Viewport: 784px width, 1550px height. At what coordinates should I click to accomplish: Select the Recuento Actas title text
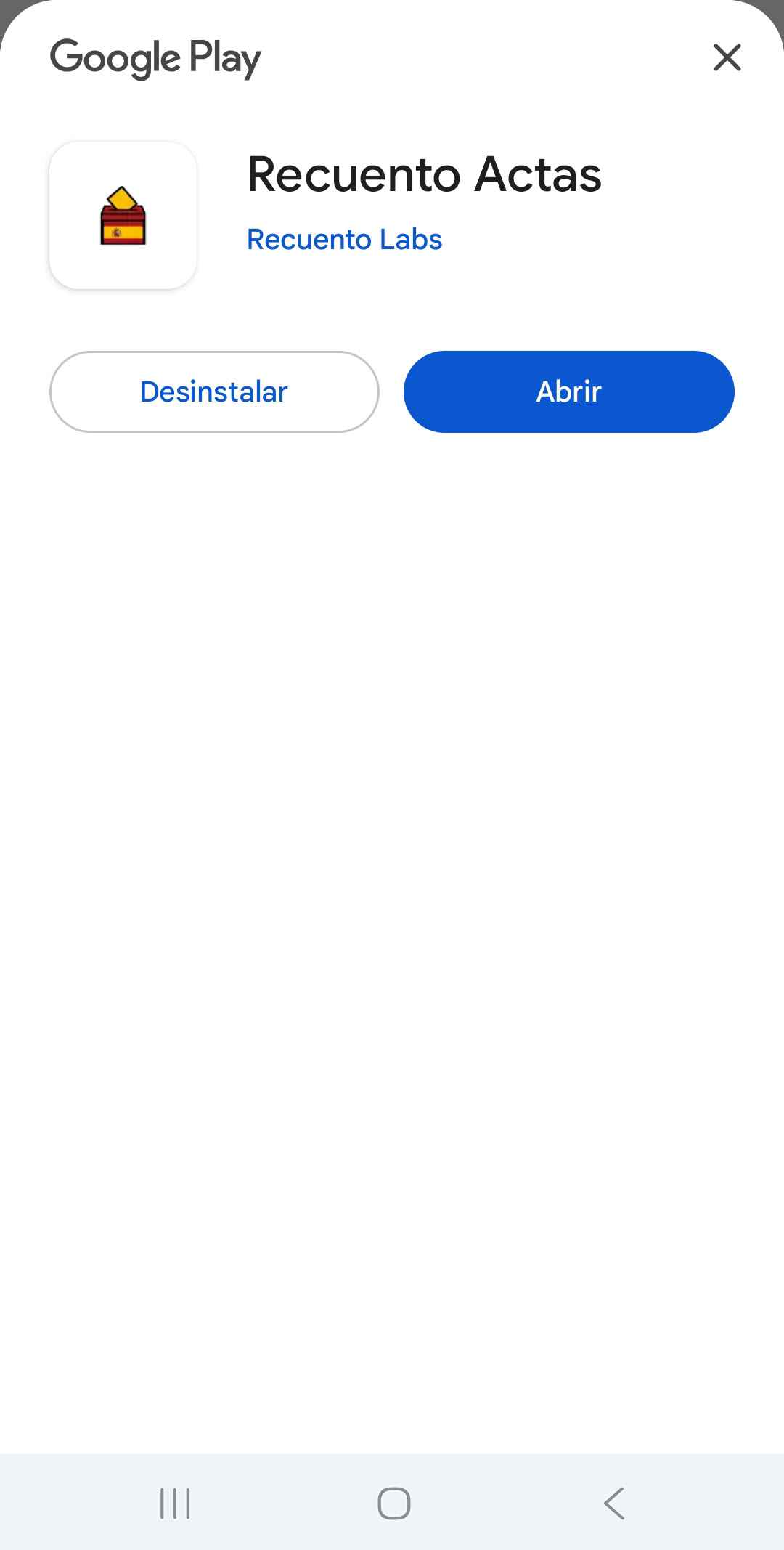point(425,174)
